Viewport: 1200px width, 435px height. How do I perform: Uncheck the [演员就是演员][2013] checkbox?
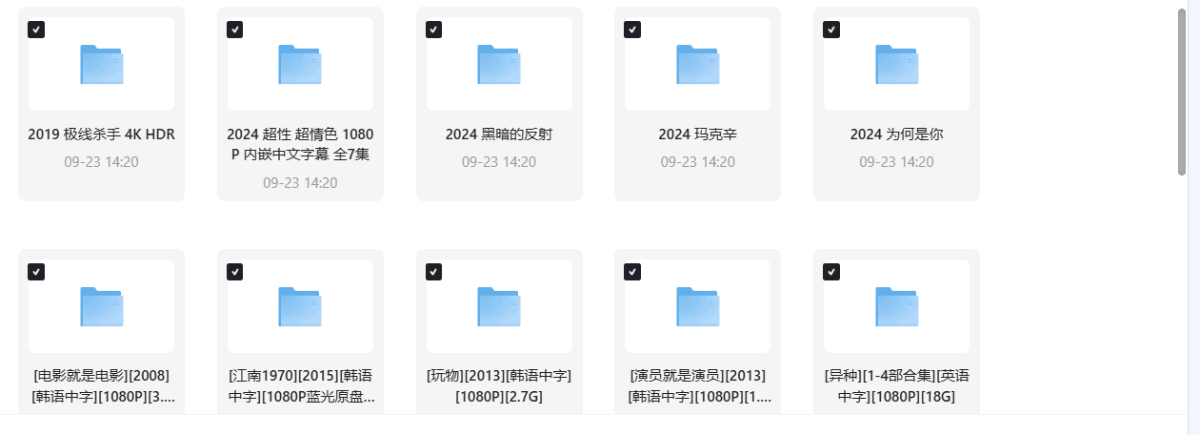point(632,272)
